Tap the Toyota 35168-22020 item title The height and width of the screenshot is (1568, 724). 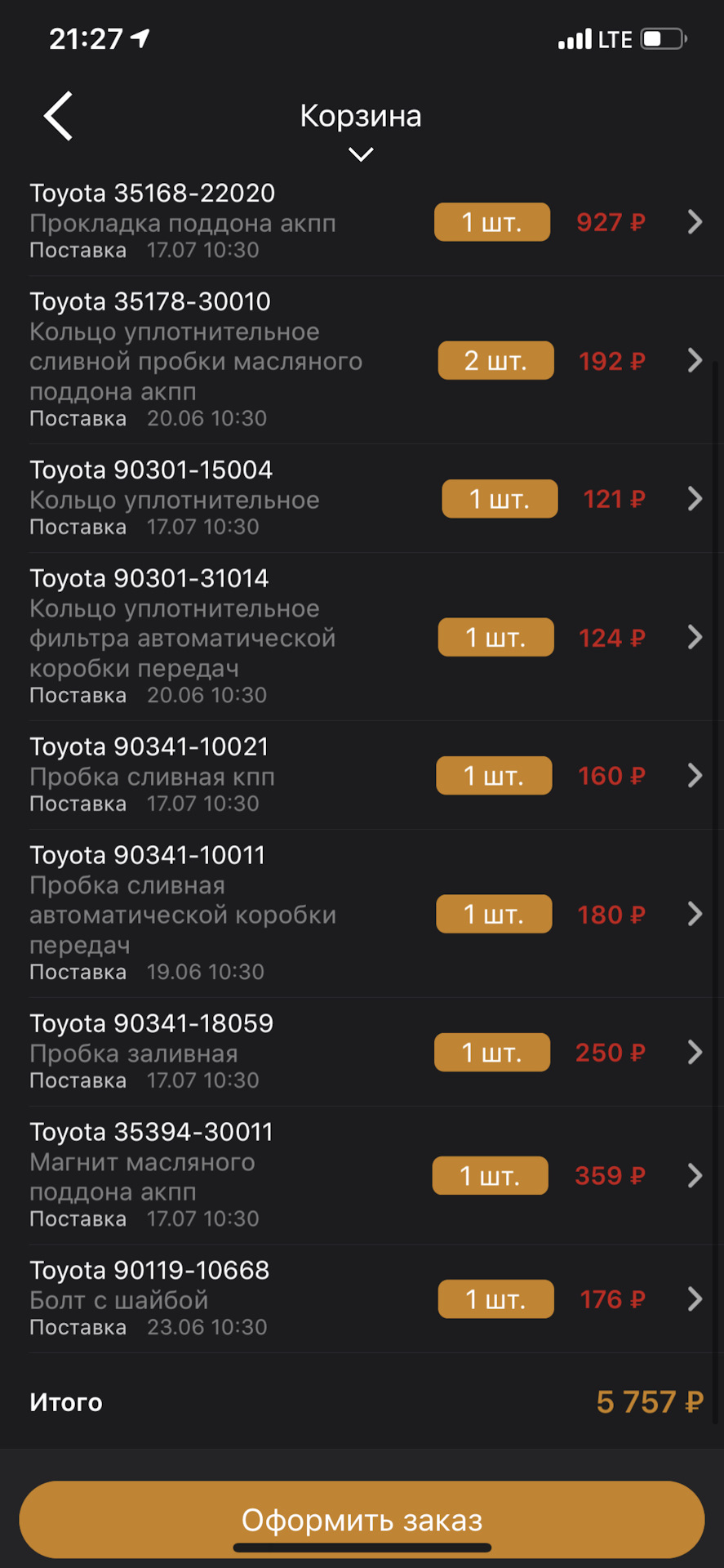153,193
